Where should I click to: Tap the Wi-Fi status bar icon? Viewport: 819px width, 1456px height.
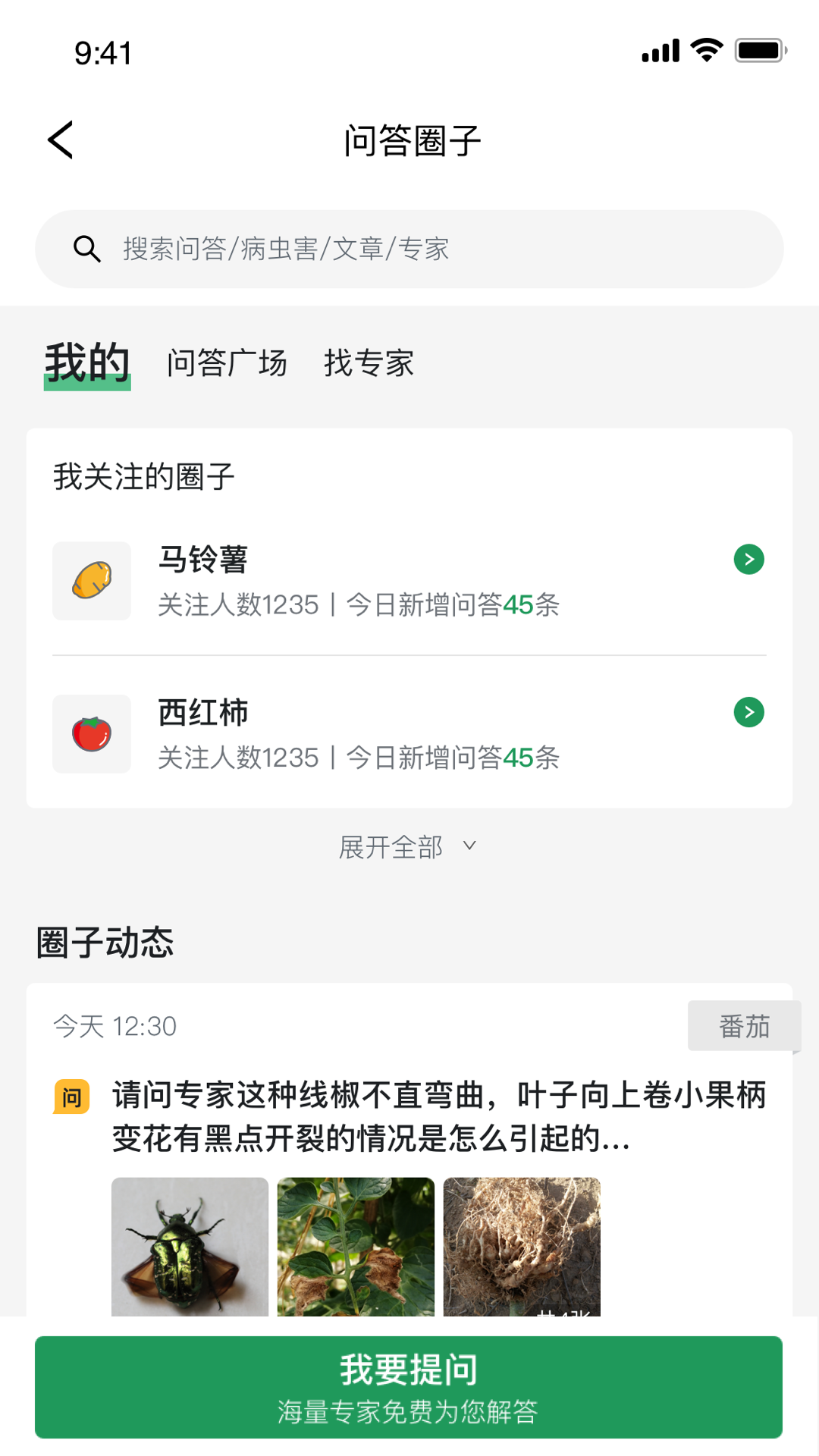[x=705, y=50]
